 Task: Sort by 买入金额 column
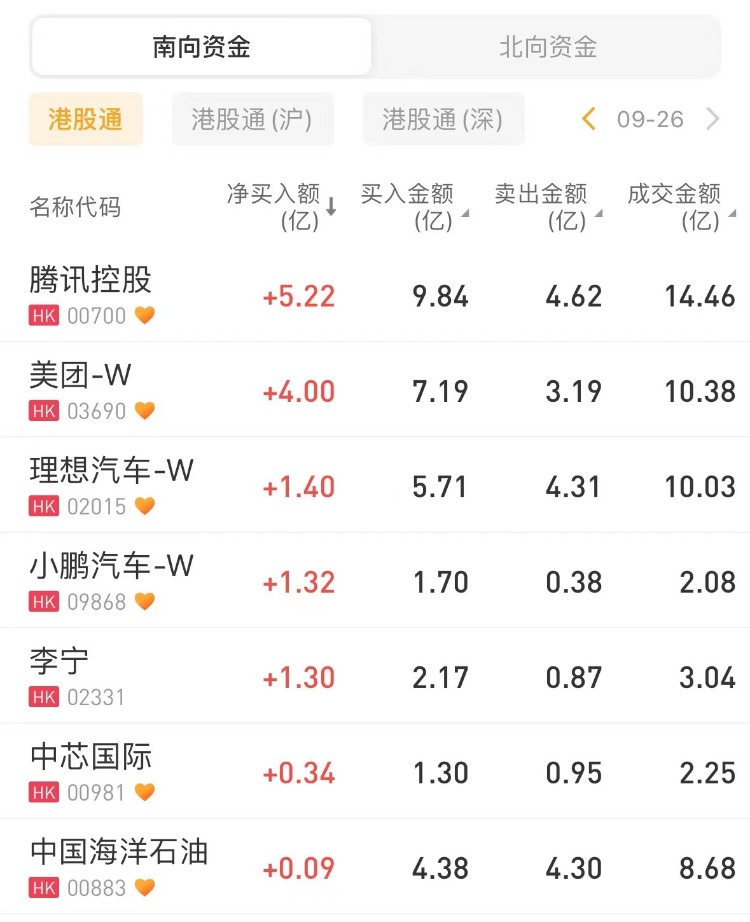(x=413, y=206)
